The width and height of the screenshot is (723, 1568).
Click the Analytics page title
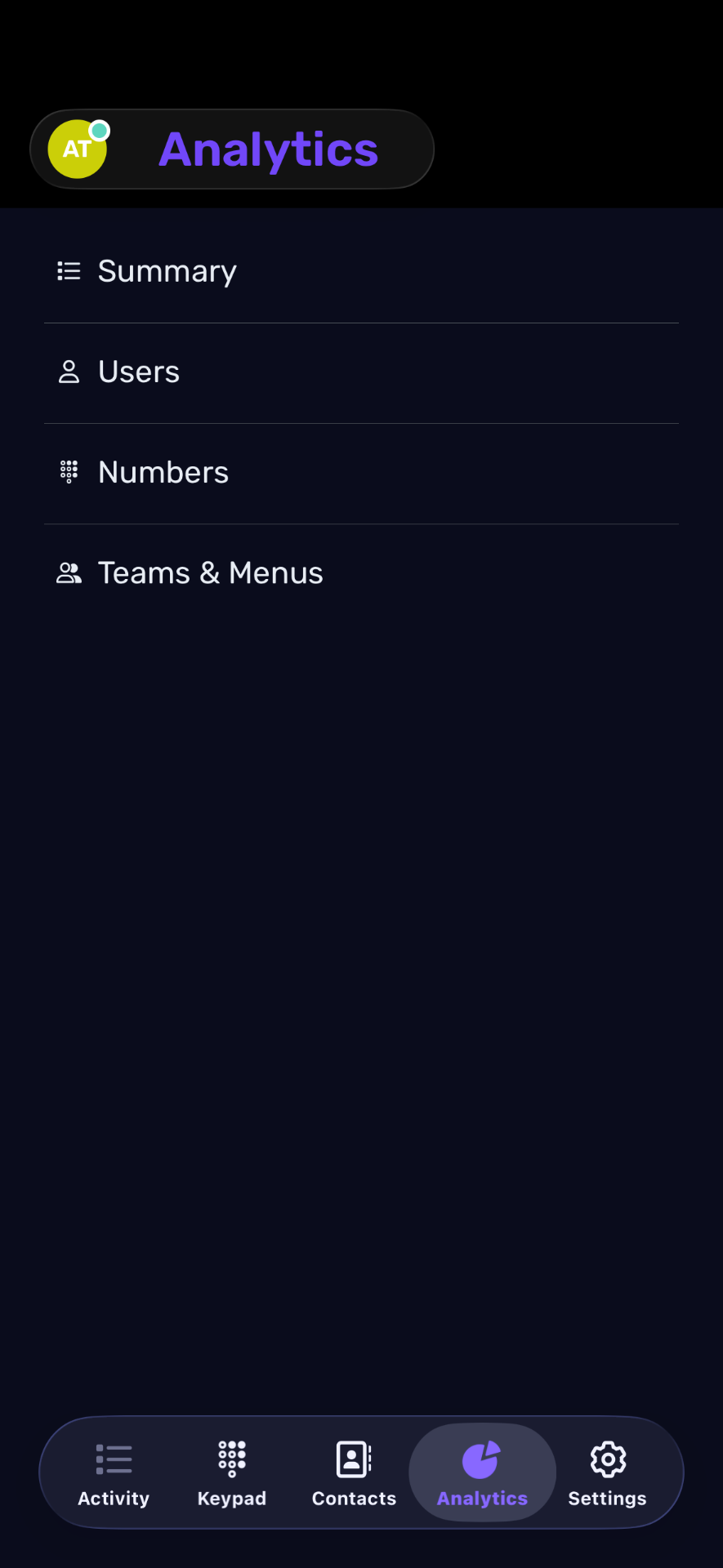tap(269, 149)
